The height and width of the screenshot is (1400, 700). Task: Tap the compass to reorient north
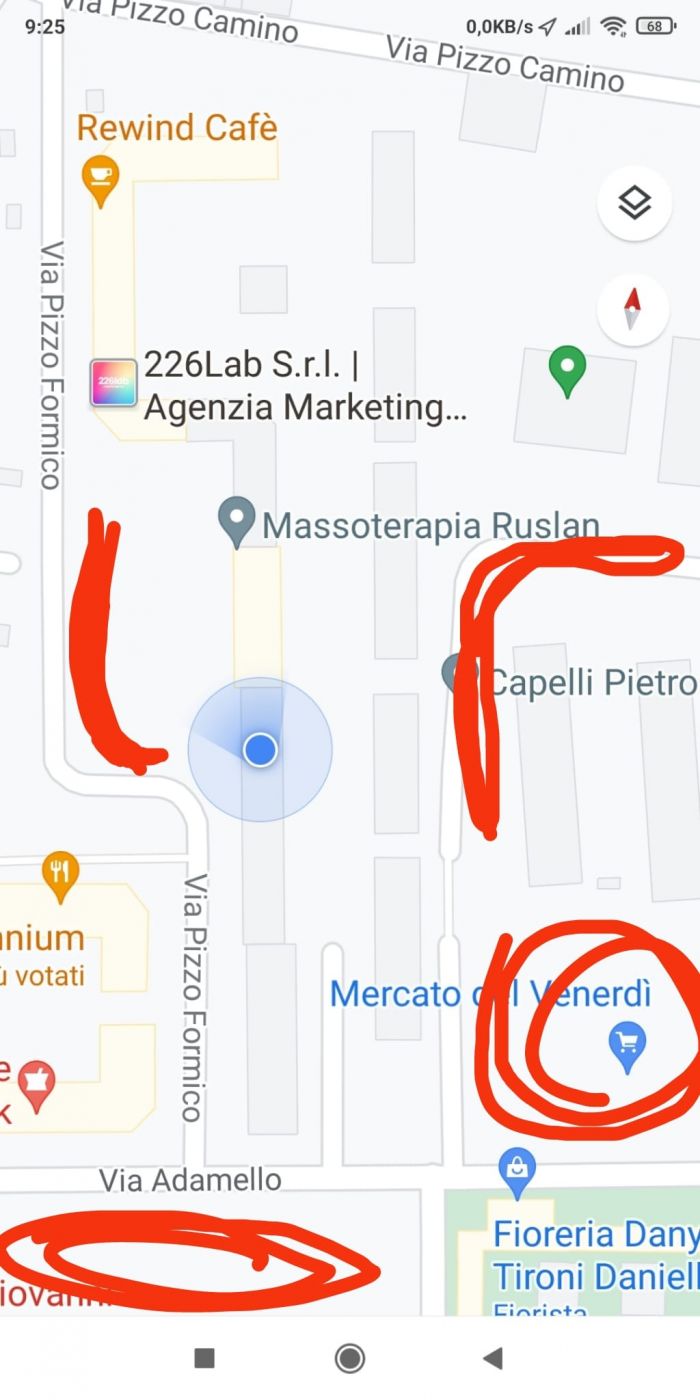click(x=633, y=309)
